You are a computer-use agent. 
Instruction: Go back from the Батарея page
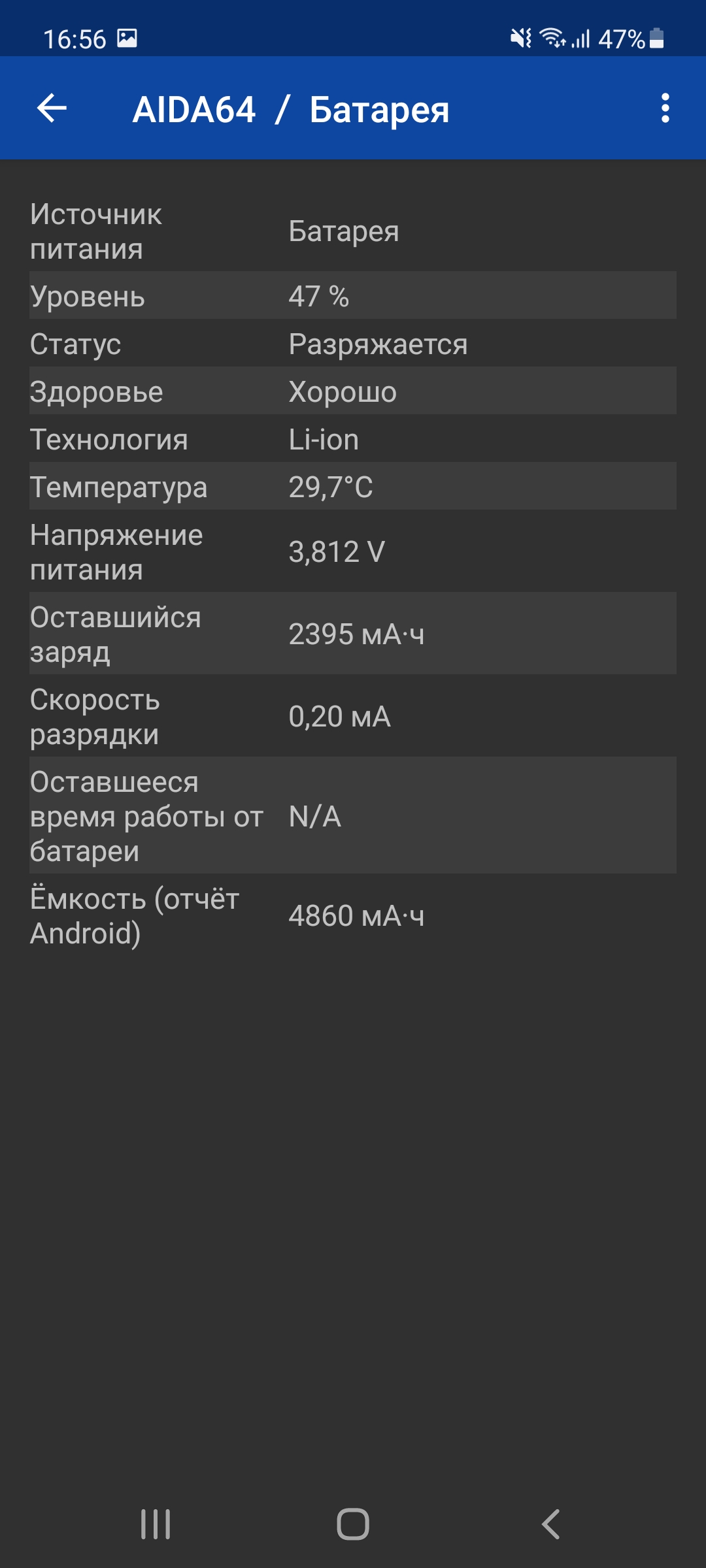52,108
